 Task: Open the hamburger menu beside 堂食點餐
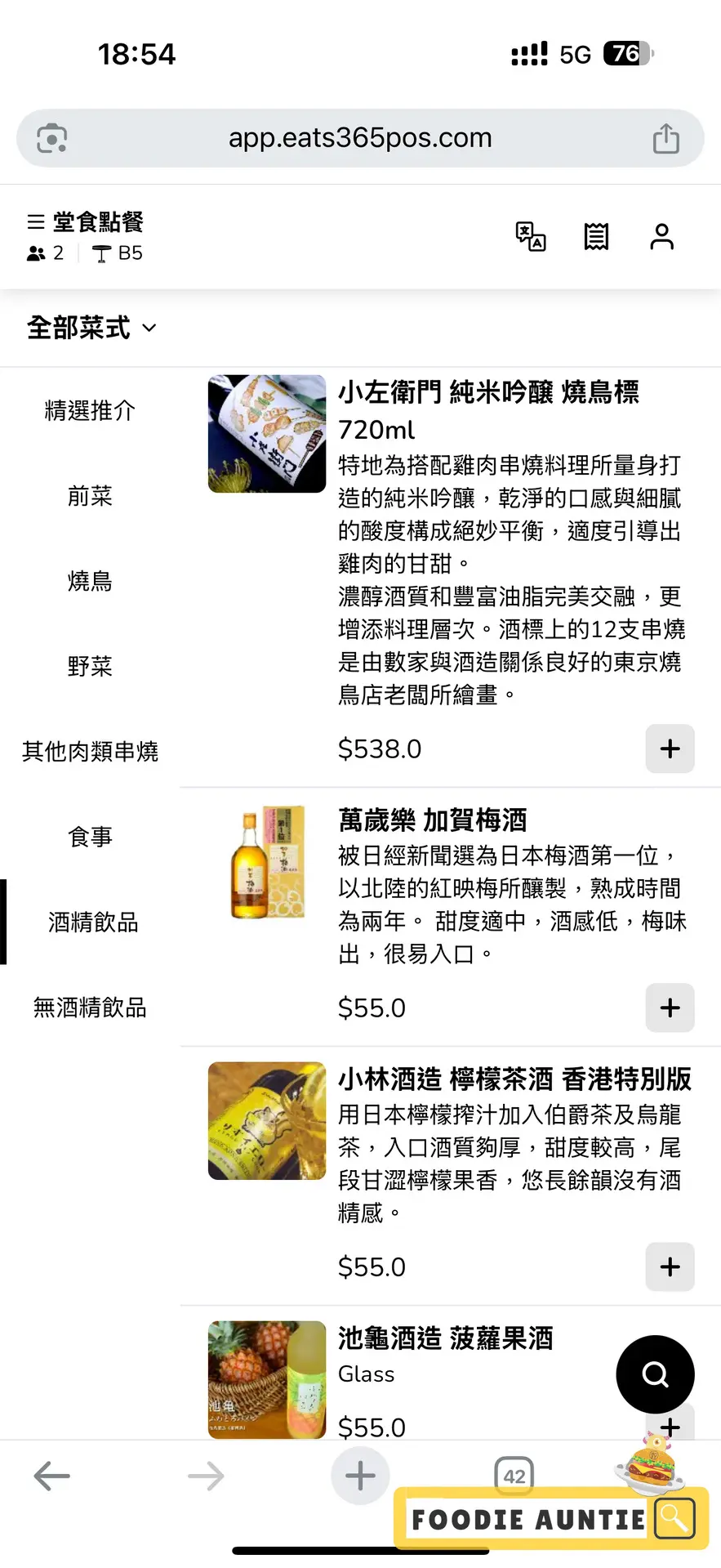(36, 222)
